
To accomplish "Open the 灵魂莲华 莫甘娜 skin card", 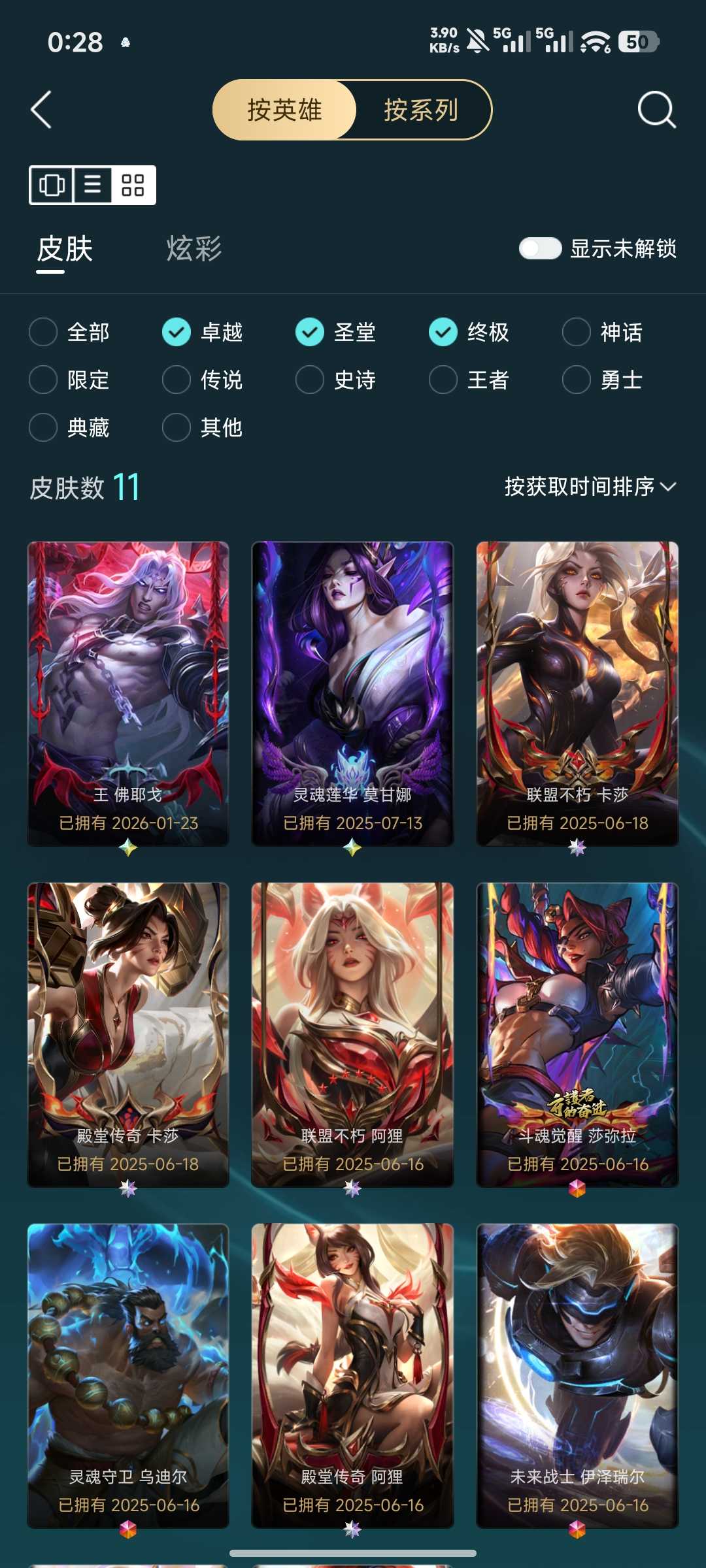I will (352, 693).
